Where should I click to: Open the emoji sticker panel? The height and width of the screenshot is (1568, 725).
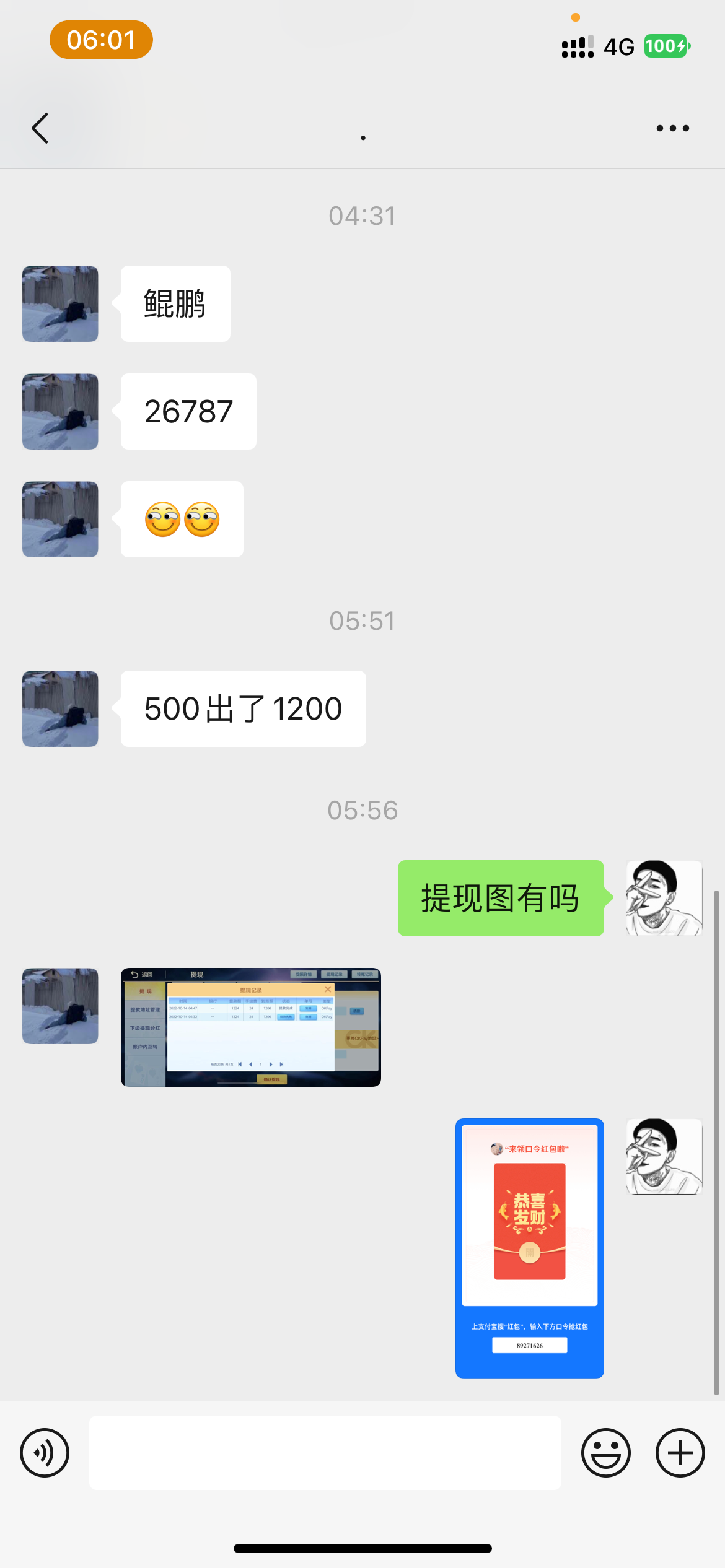[605, 1452]
